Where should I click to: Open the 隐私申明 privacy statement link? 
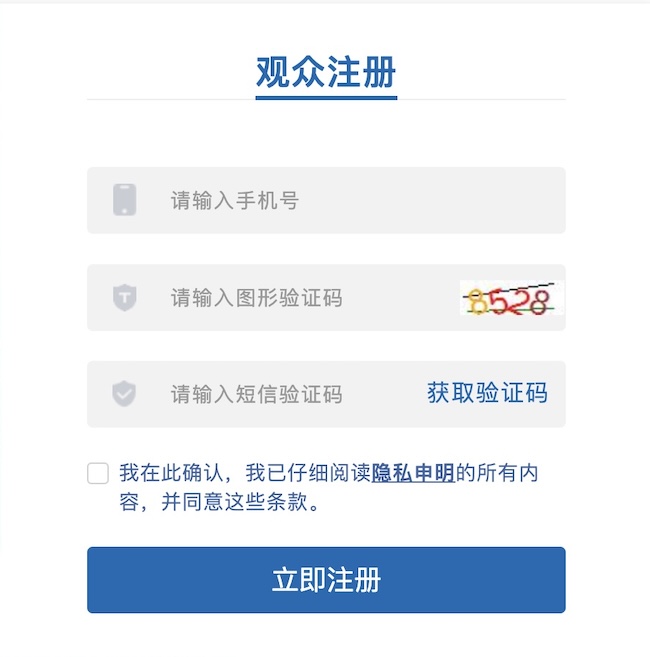click(413, 473)
